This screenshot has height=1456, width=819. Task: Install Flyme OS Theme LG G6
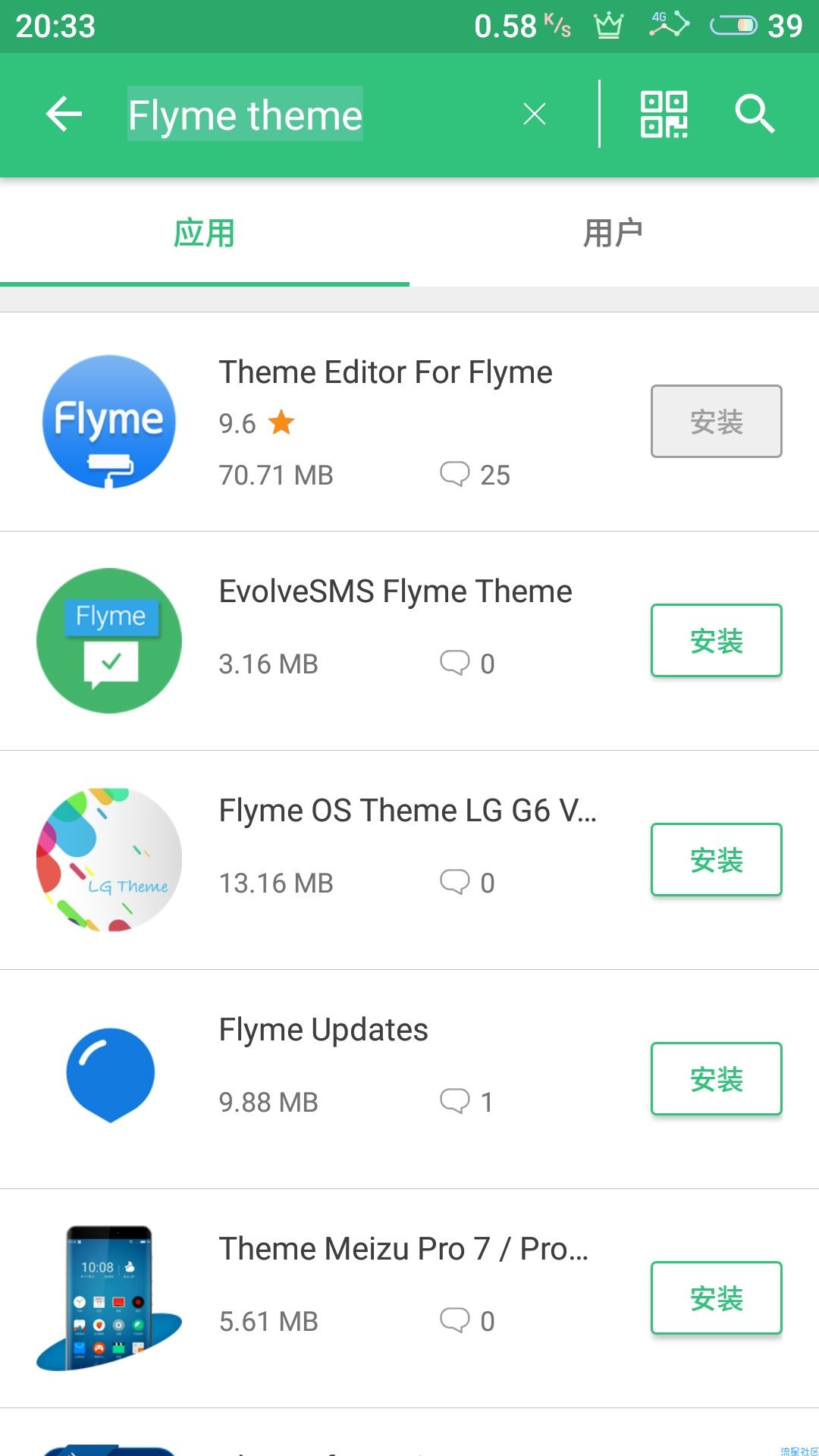(716, 860)
